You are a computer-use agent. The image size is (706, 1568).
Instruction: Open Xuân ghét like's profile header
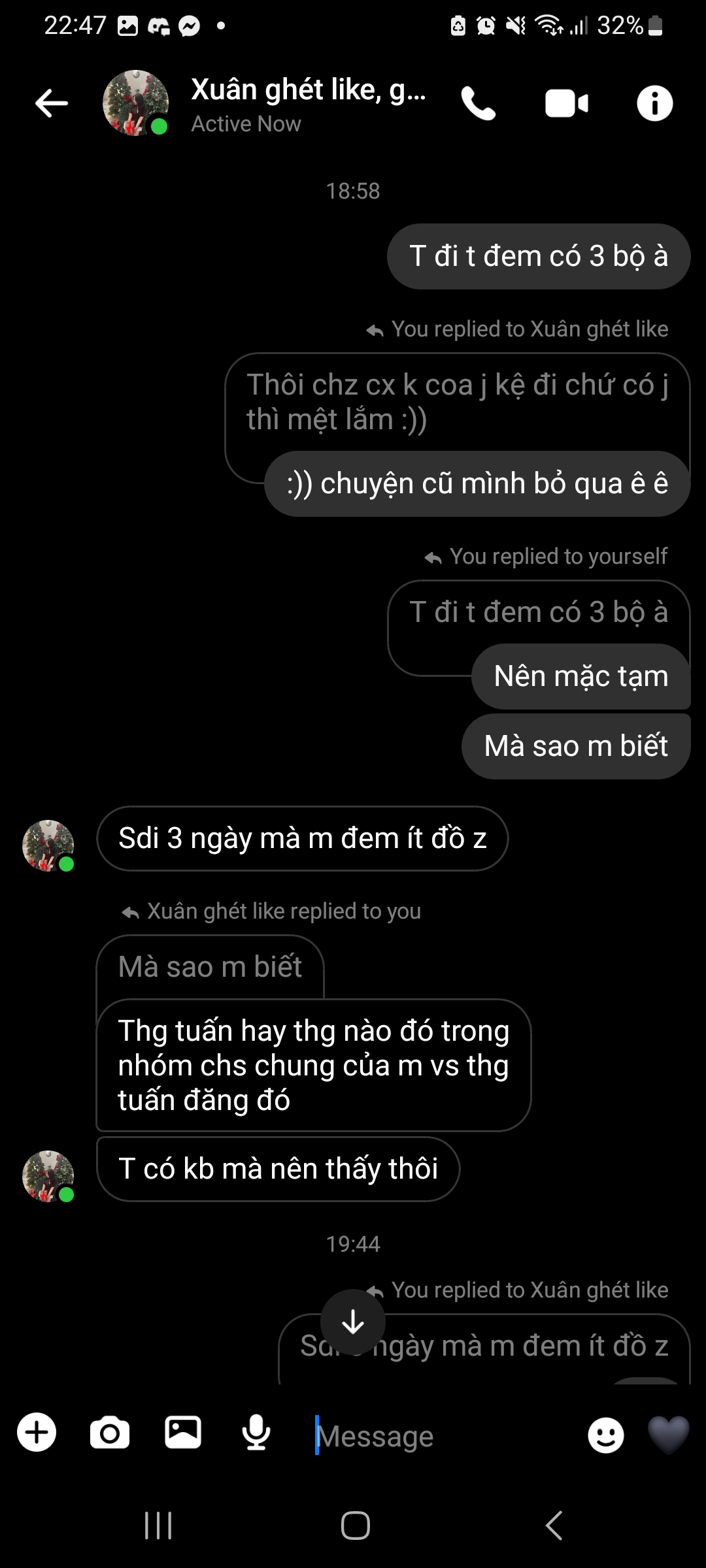click(307, 103)
